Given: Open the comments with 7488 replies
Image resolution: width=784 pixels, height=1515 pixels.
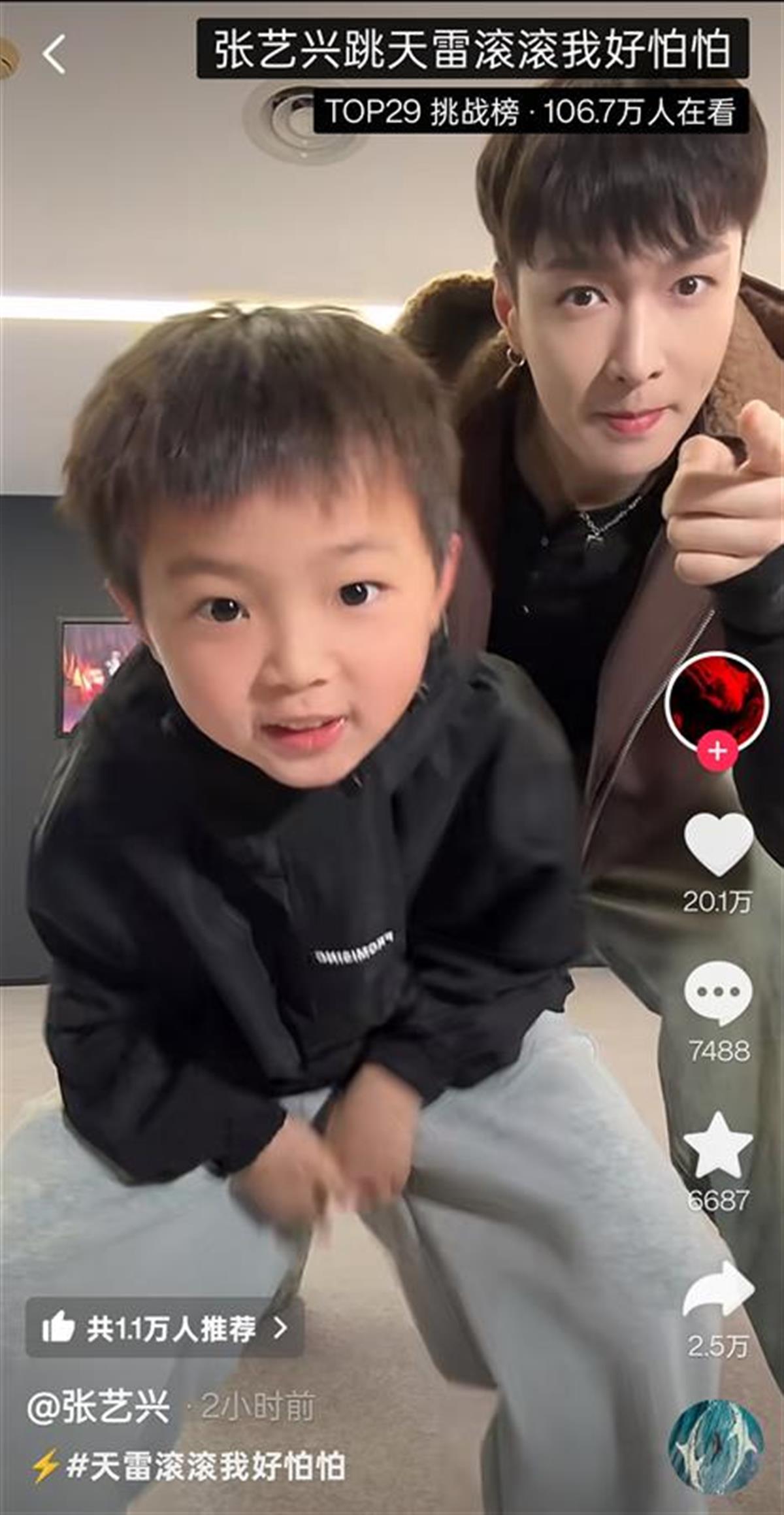Looking at the screenshot, I should (717, 993).
